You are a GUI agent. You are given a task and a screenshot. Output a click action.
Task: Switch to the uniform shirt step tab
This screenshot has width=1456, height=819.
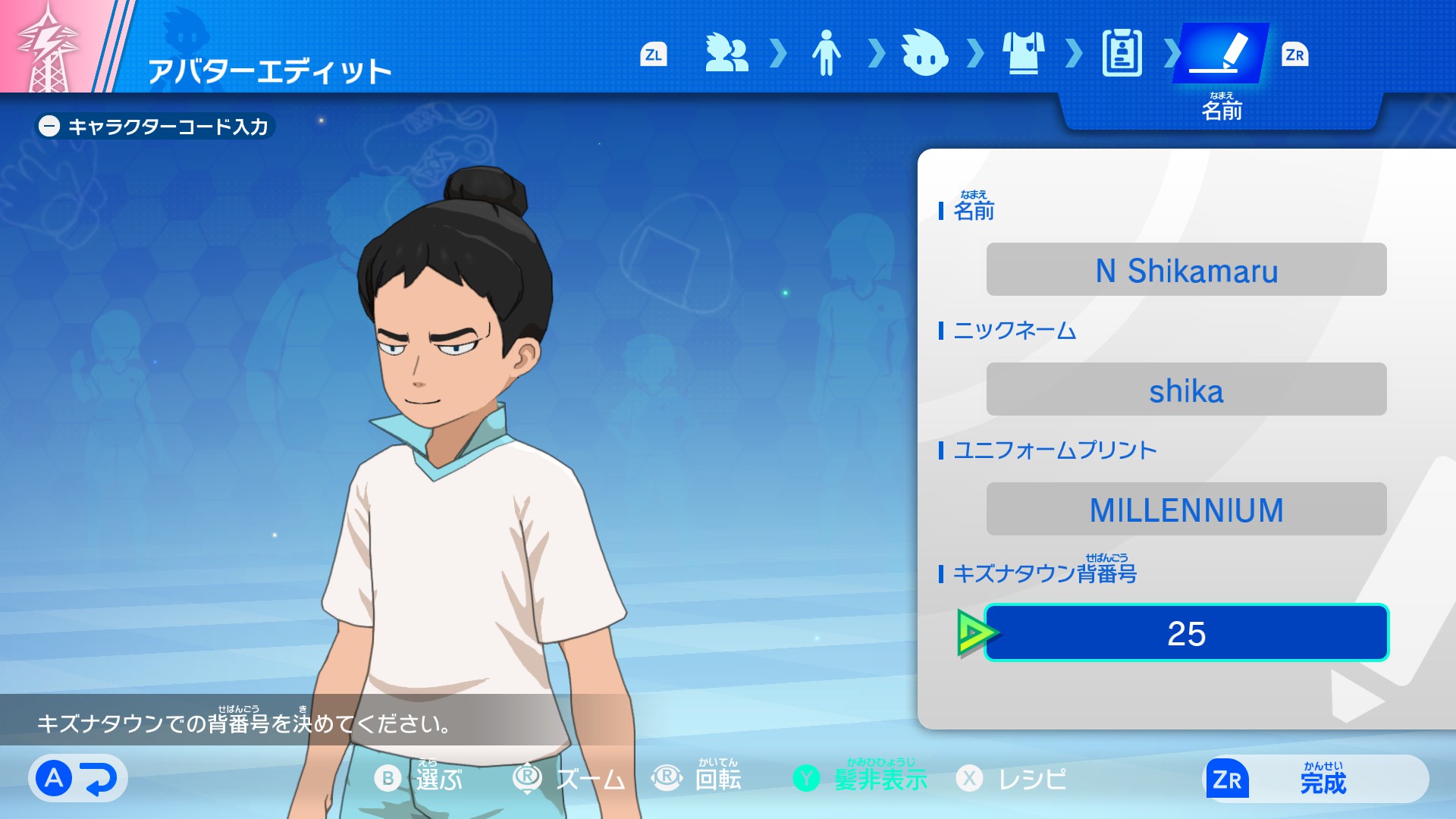[1023, 53]
